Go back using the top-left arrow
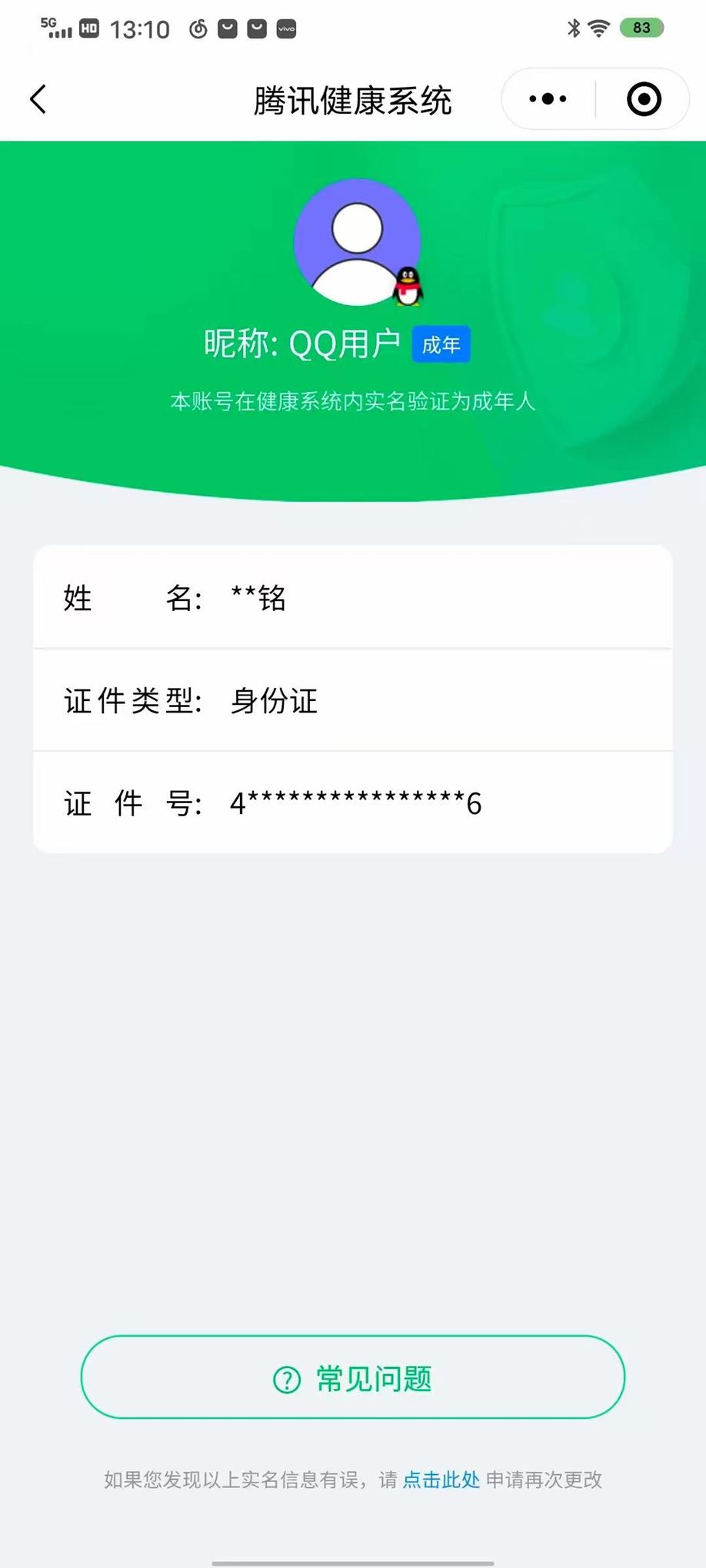706x1568 pixels. click(38, 99)
